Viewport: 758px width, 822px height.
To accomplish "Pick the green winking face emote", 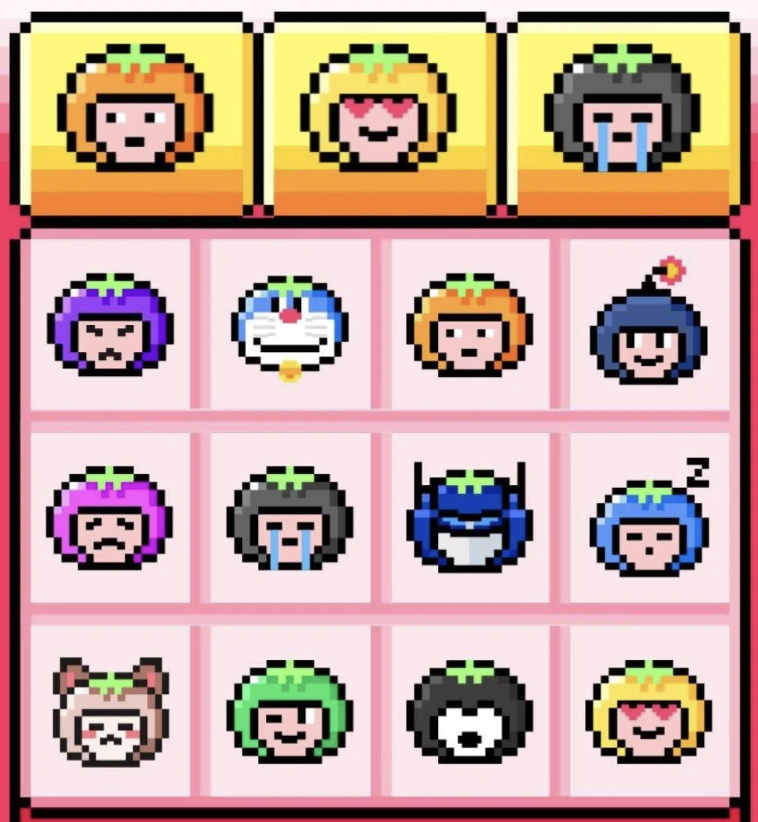I will point(289,712).
